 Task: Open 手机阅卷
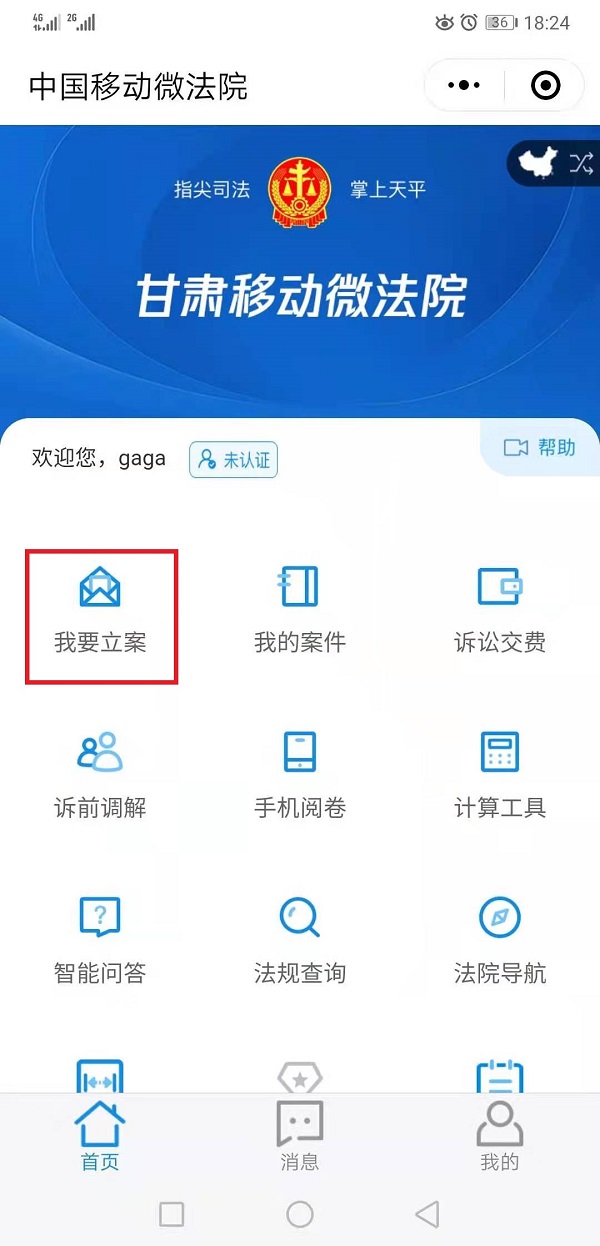(300, 777)
